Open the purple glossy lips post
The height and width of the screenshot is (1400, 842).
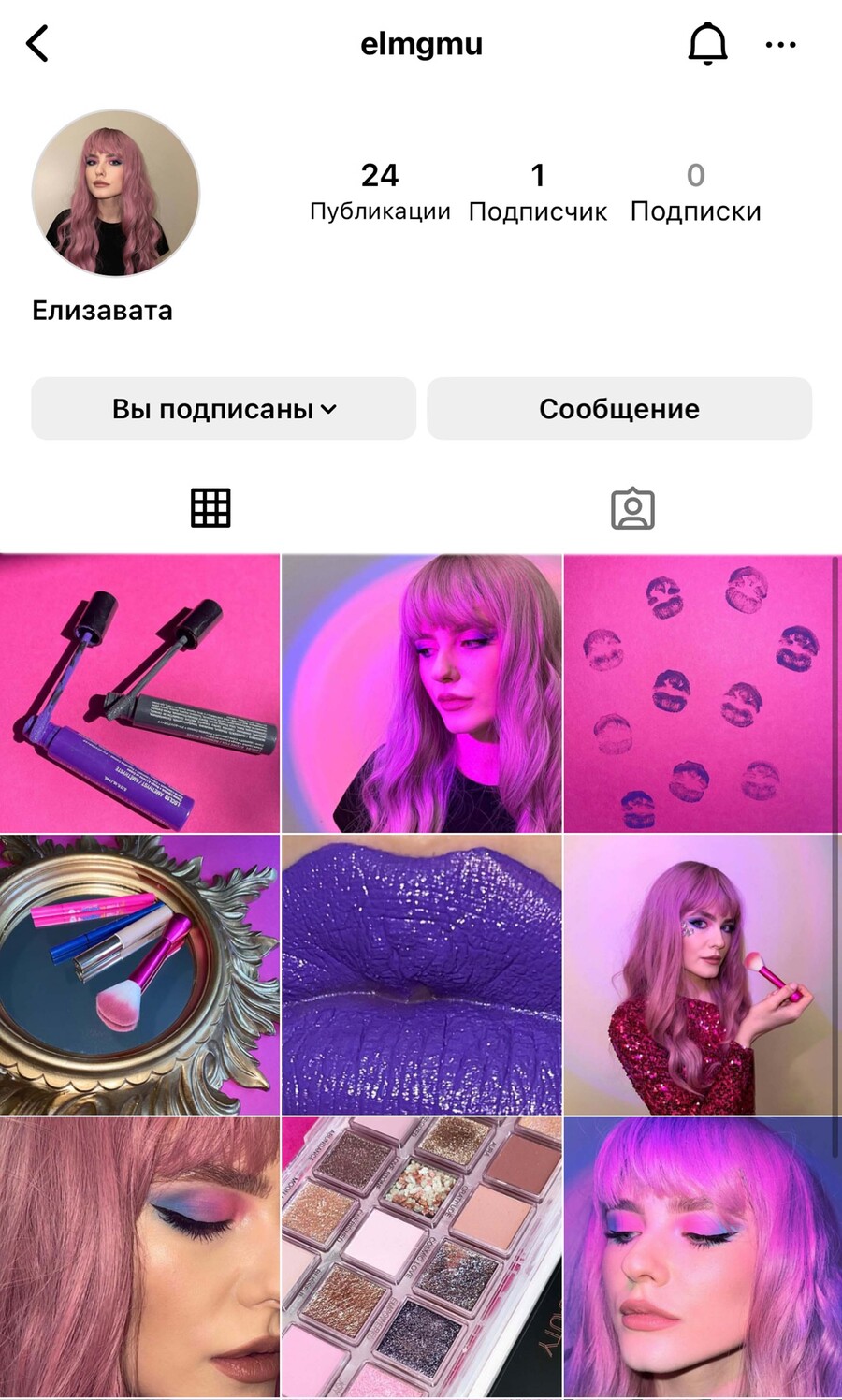point(421,974)
